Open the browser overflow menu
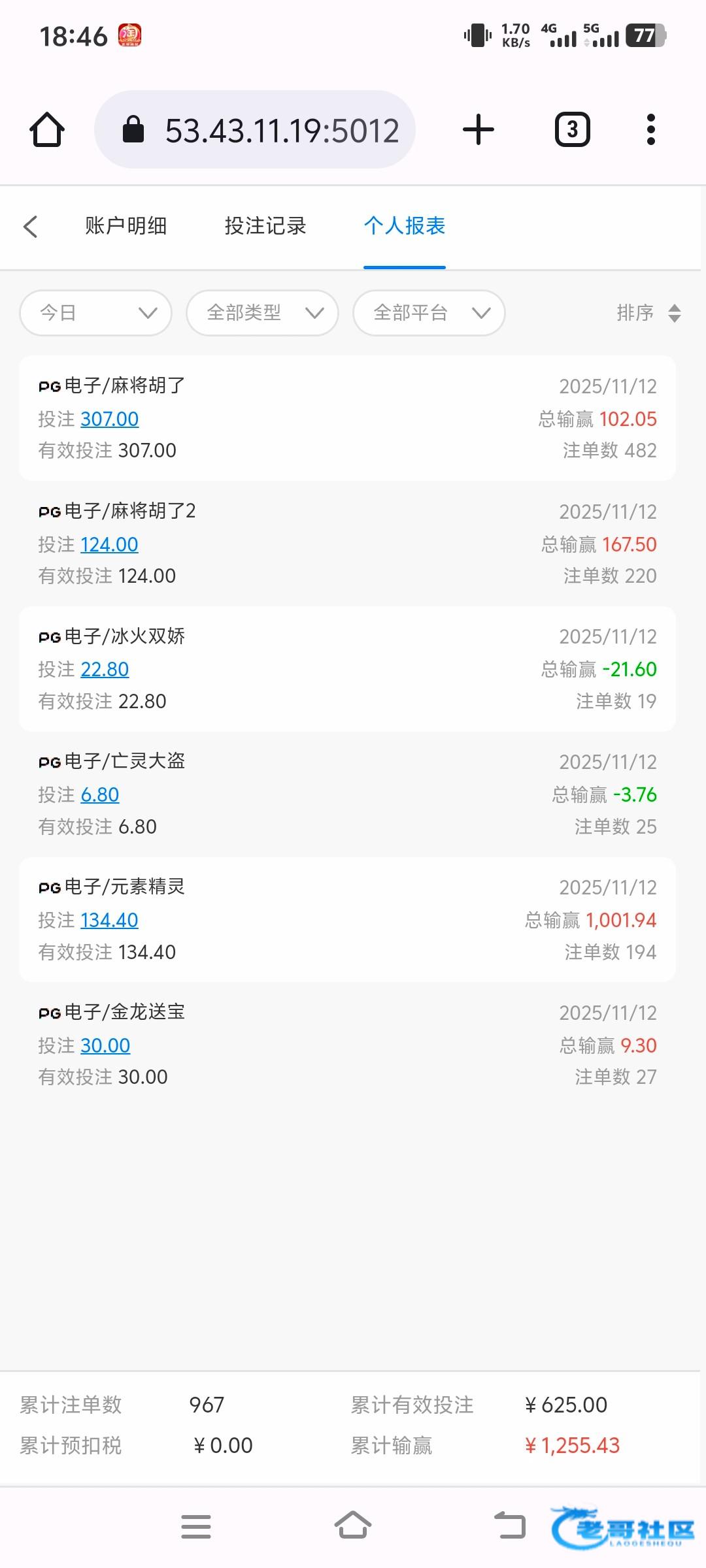 [650, 129]
